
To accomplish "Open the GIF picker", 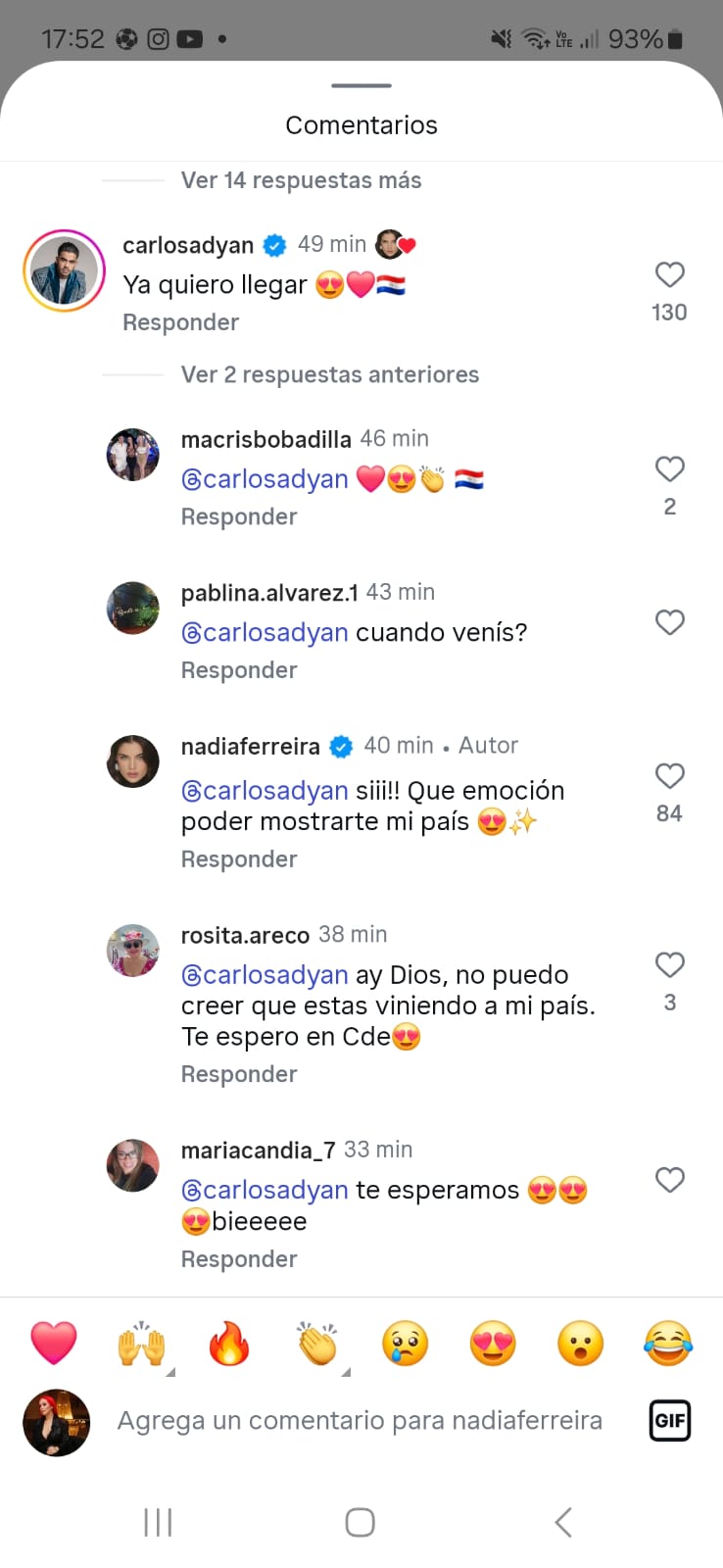I will point(670,1420).
